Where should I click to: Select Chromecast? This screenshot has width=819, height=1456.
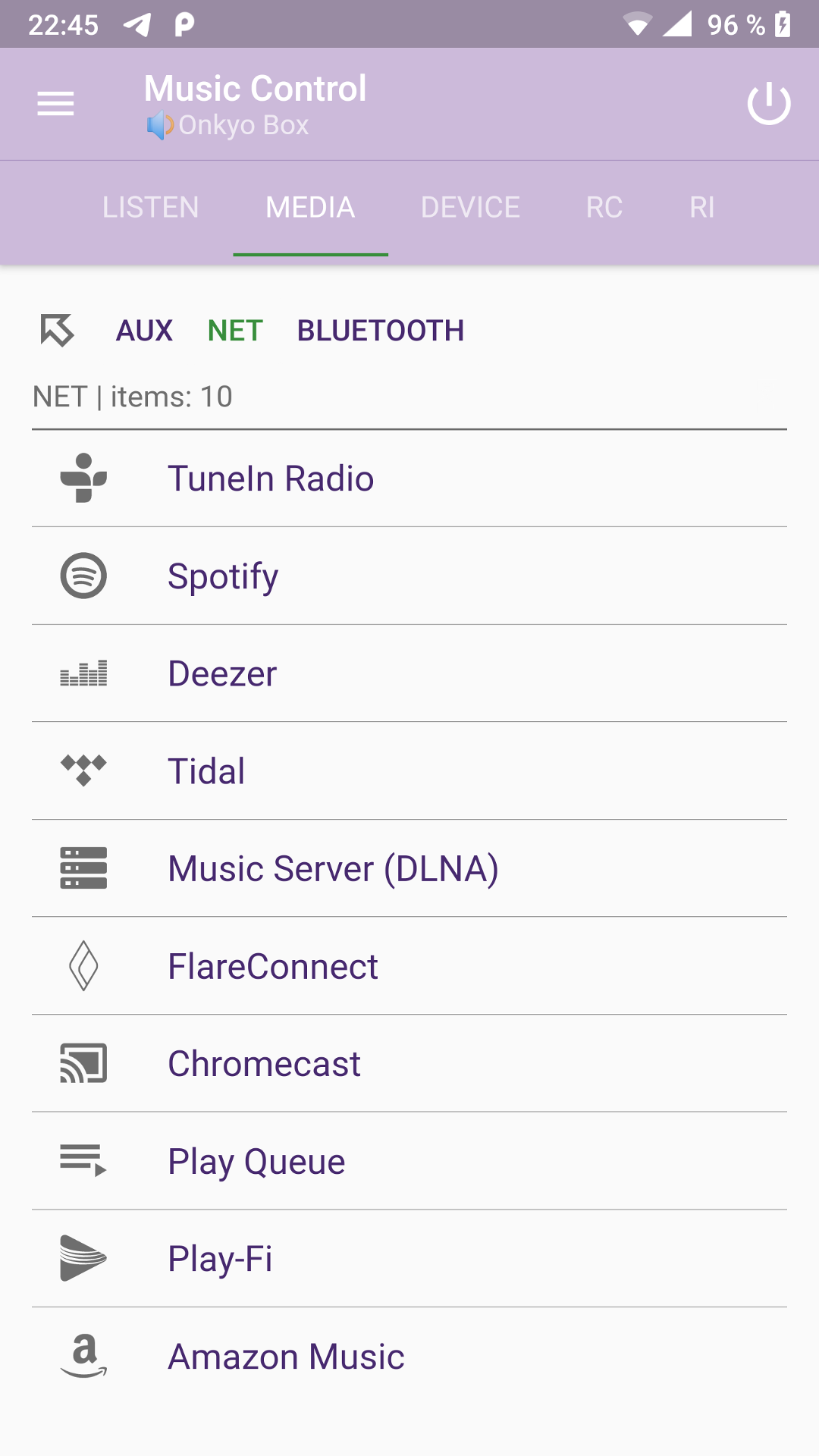[x=409, y=1064]
